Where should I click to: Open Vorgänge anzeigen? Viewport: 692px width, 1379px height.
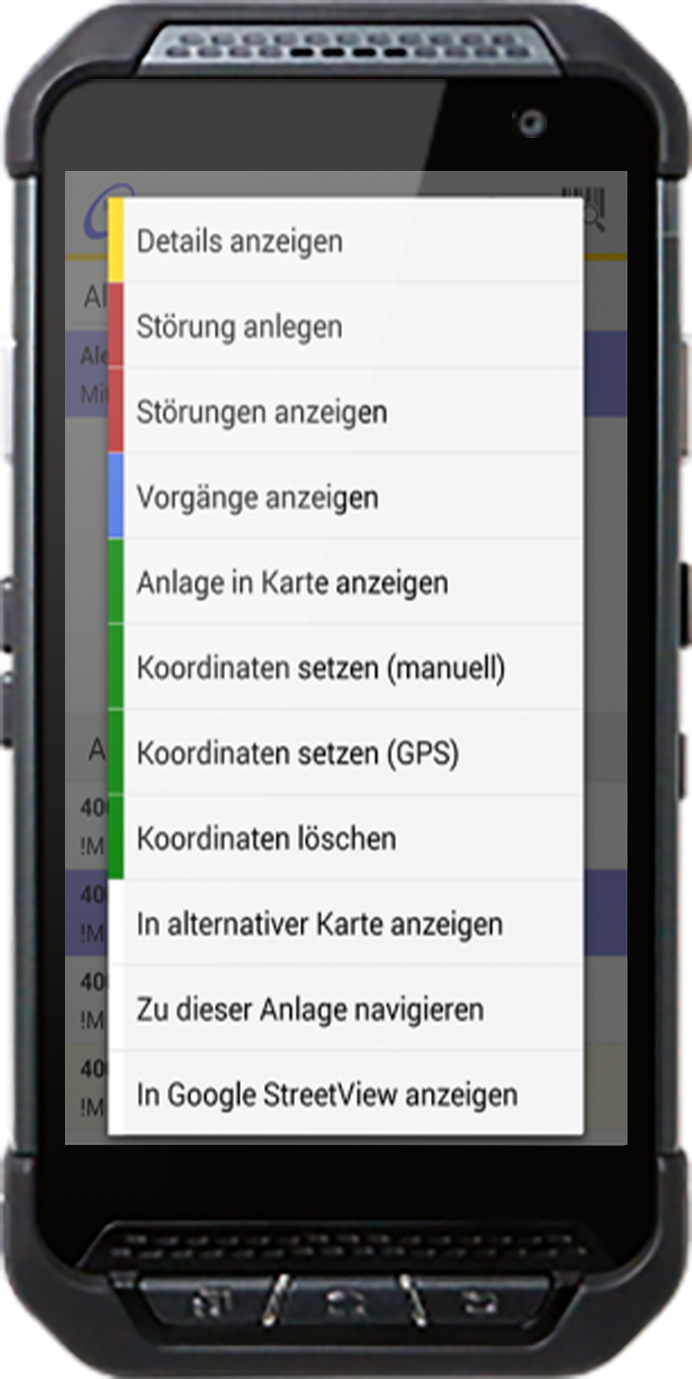pos(345,497)
